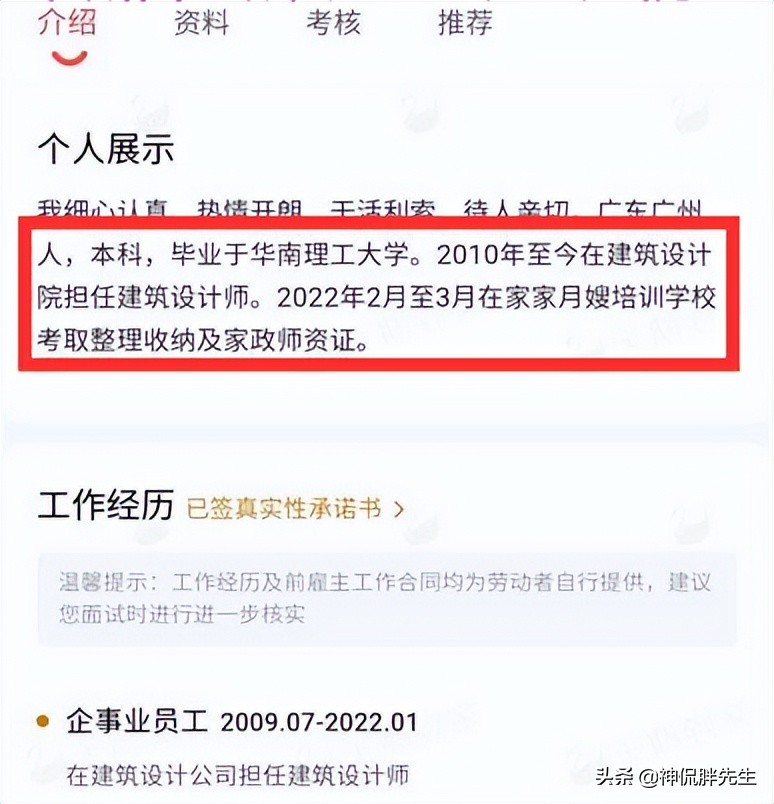Screen dimensions: 774x804
Task: Open the 考核 tab
Action: pos(333,24)
